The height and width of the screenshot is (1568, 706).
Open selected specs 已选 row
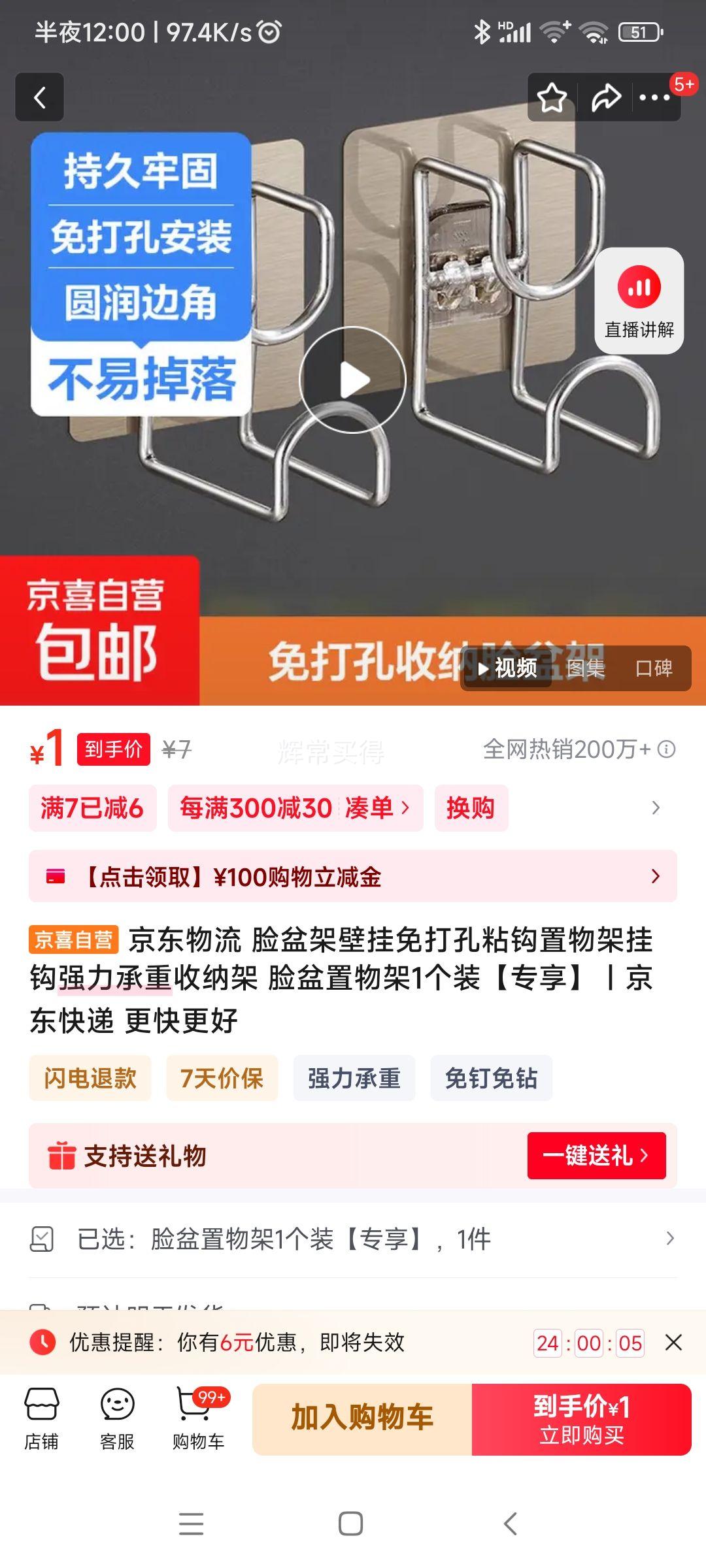pos(353,1239)
